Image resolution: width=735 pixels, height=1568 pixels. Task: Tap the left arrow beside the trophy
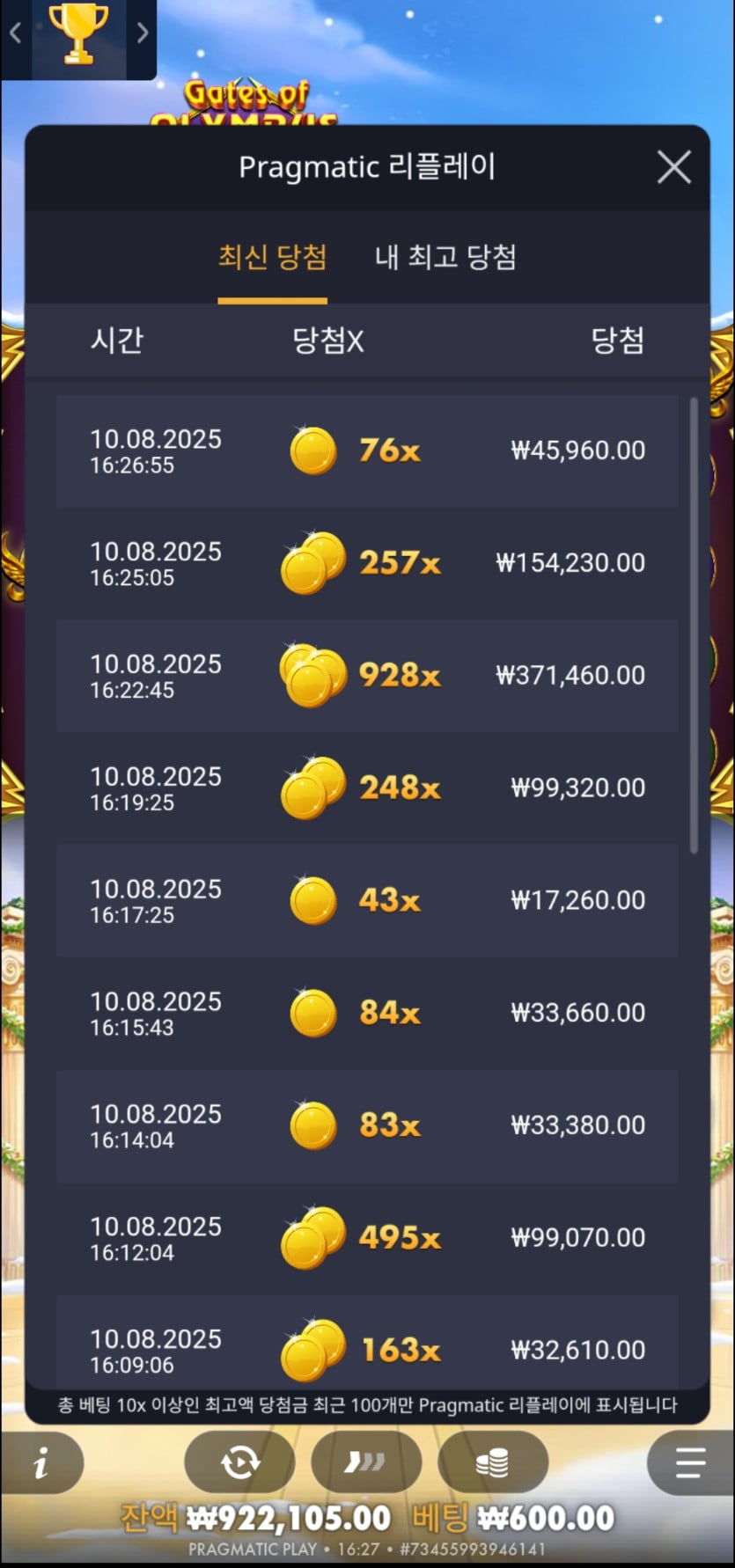15,33
